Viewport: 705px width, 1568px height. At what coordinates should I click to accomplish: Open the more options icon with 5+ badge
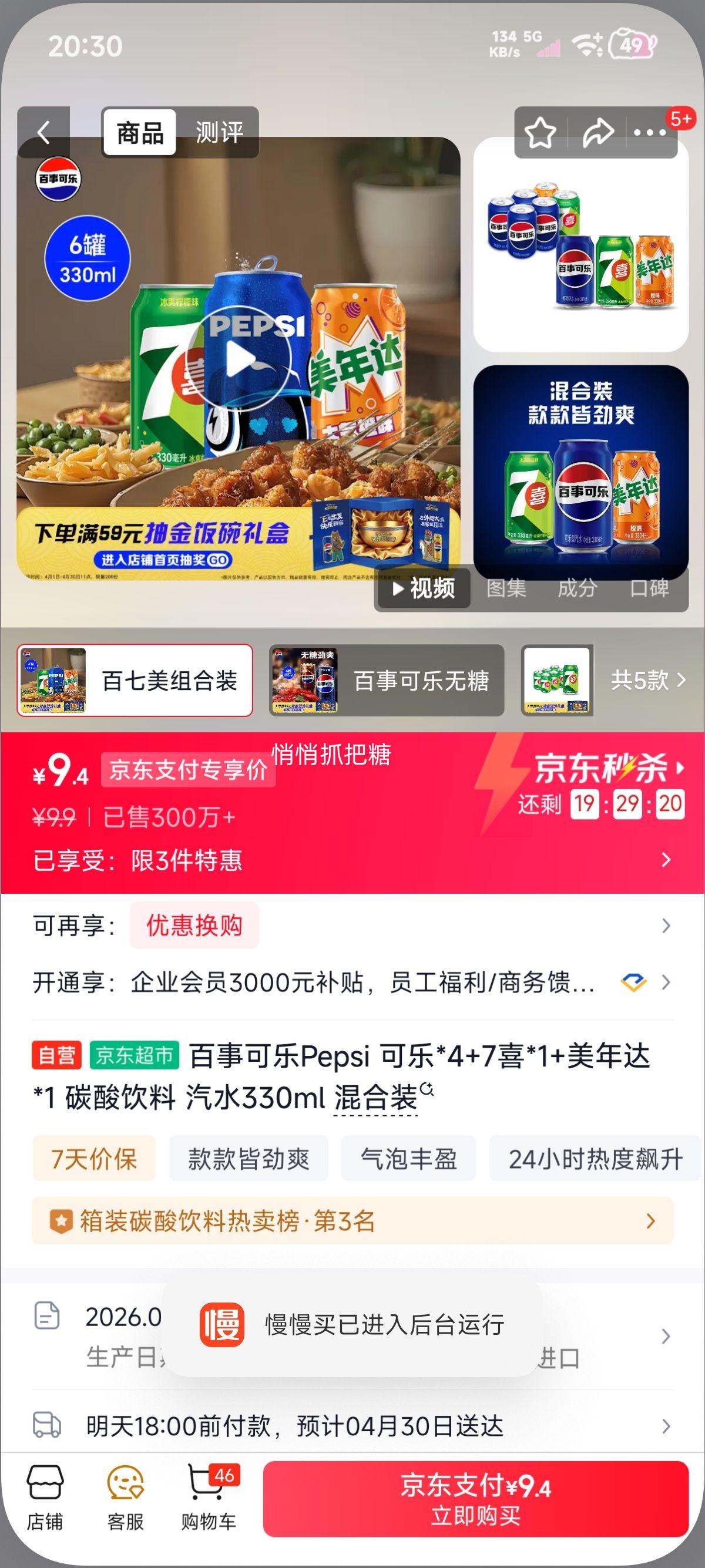pos(649,131)
